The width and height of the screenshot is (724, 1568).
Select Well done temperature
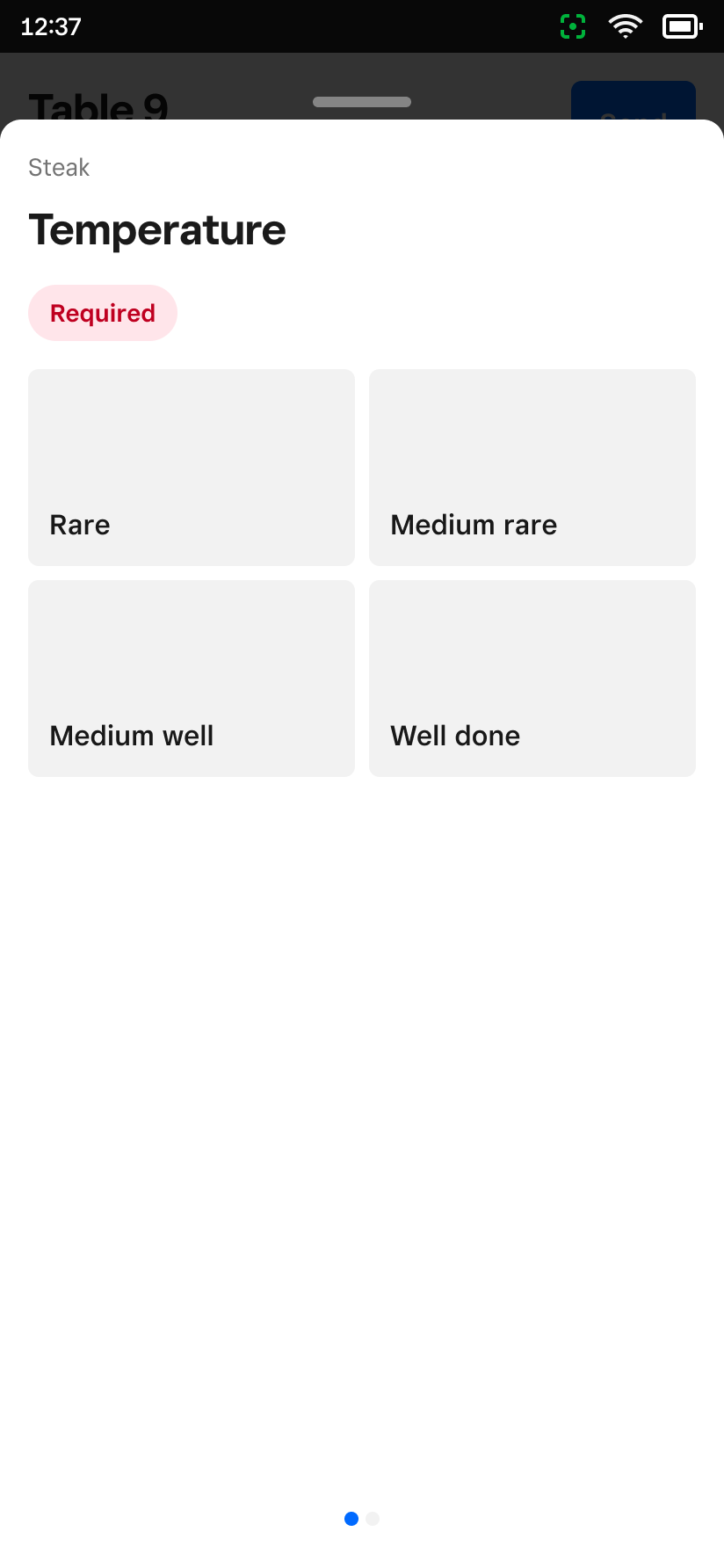click(532, 679)
